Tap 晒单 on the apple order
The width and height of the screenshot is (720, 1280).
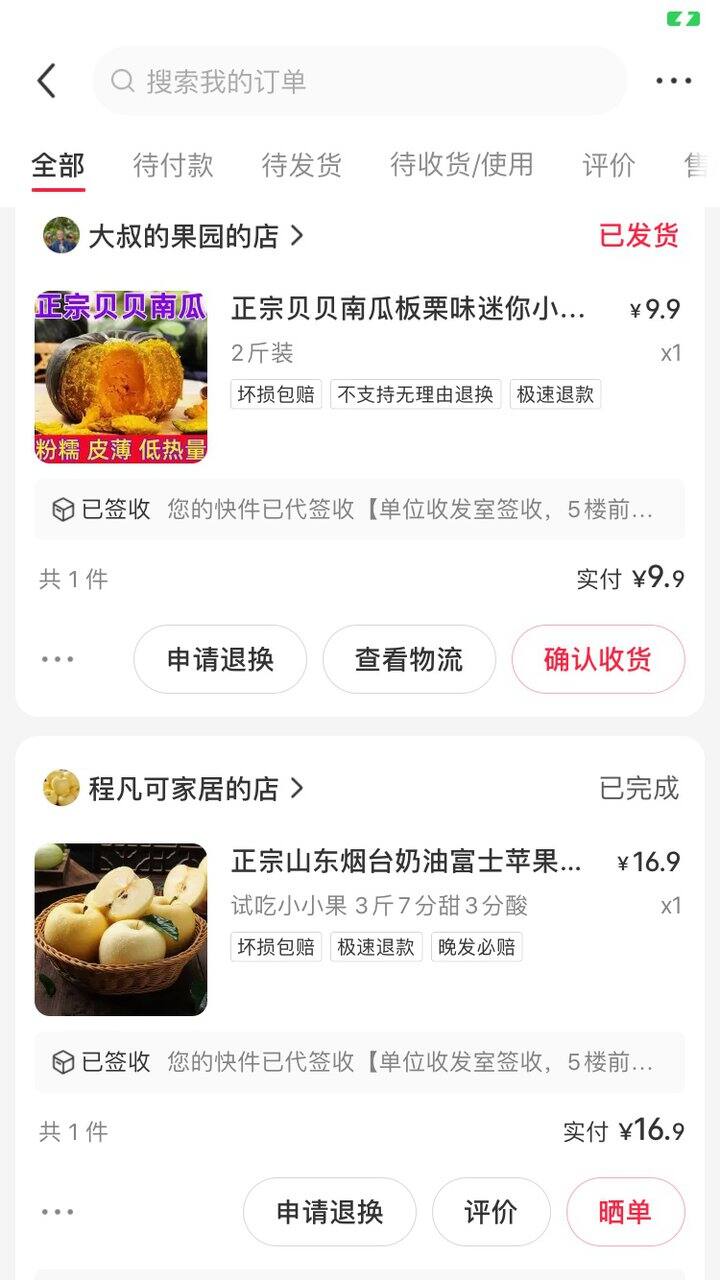pos(625,1212)
